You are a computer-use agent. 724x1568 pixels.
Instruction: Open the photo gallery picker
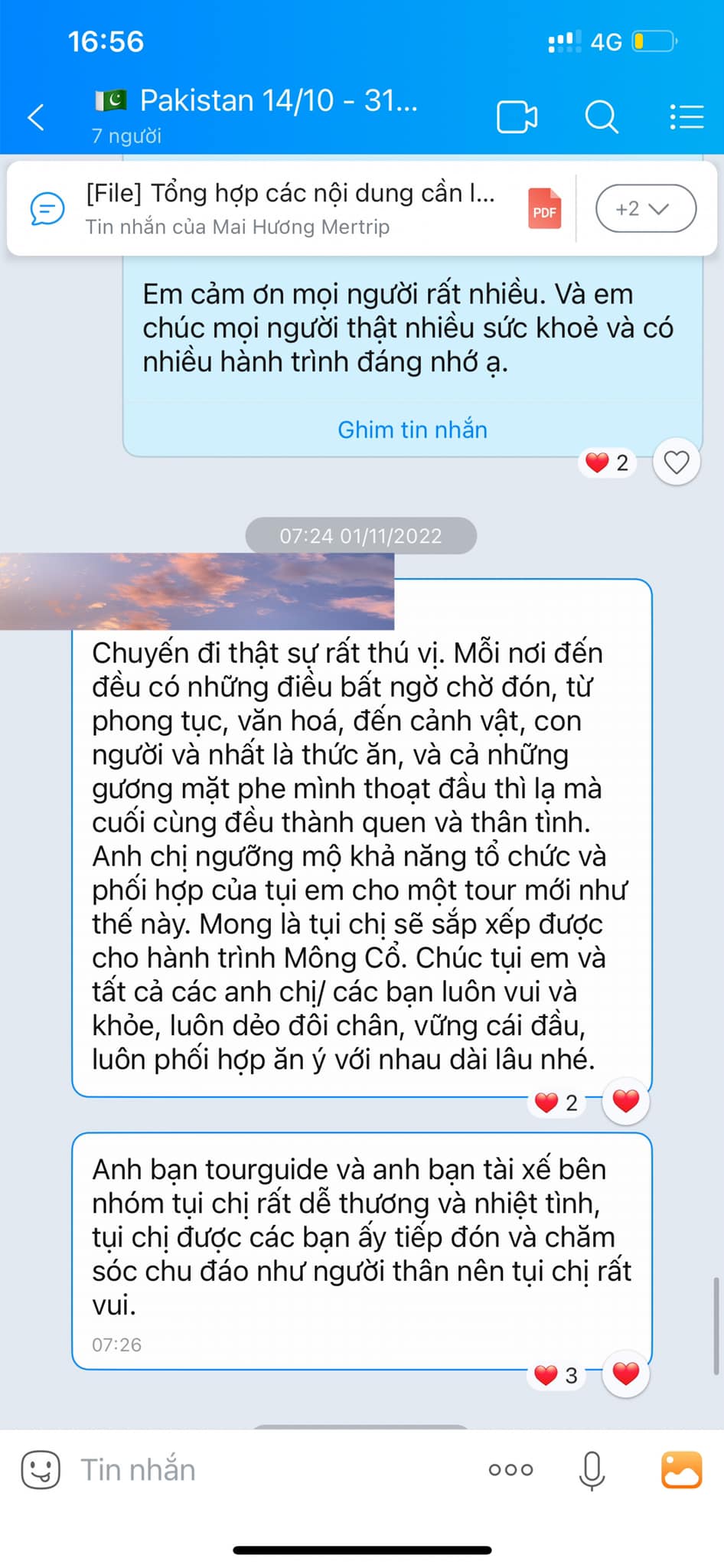pyautogui.click(x=680, y=1469)
